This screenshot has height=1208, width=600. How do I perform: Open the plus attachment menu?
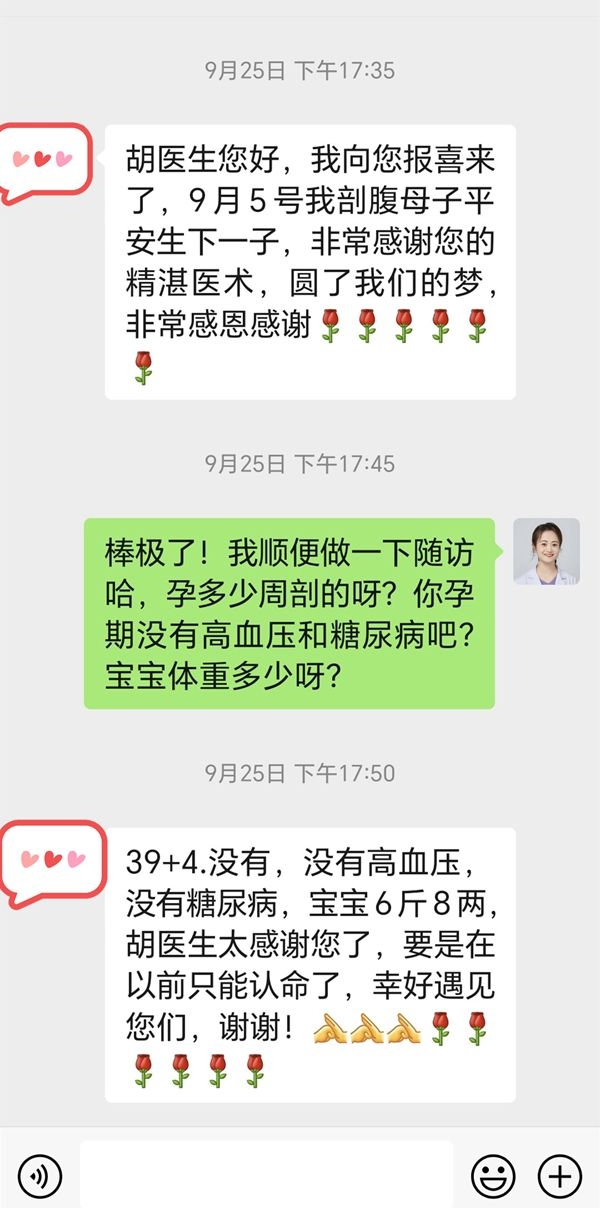pyautogui.click(x=559, y=1175)
